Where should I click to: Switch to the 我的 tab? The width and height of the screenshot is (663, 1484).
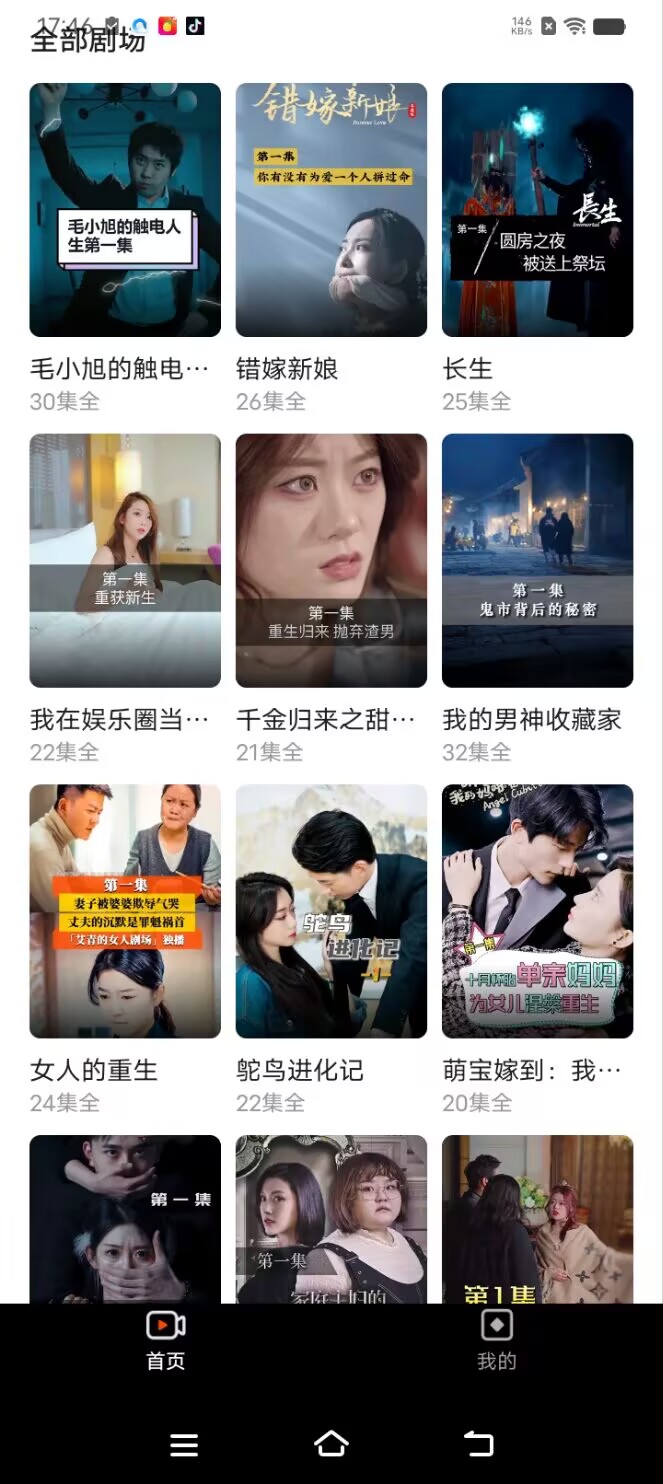(x=497, y=1340)
